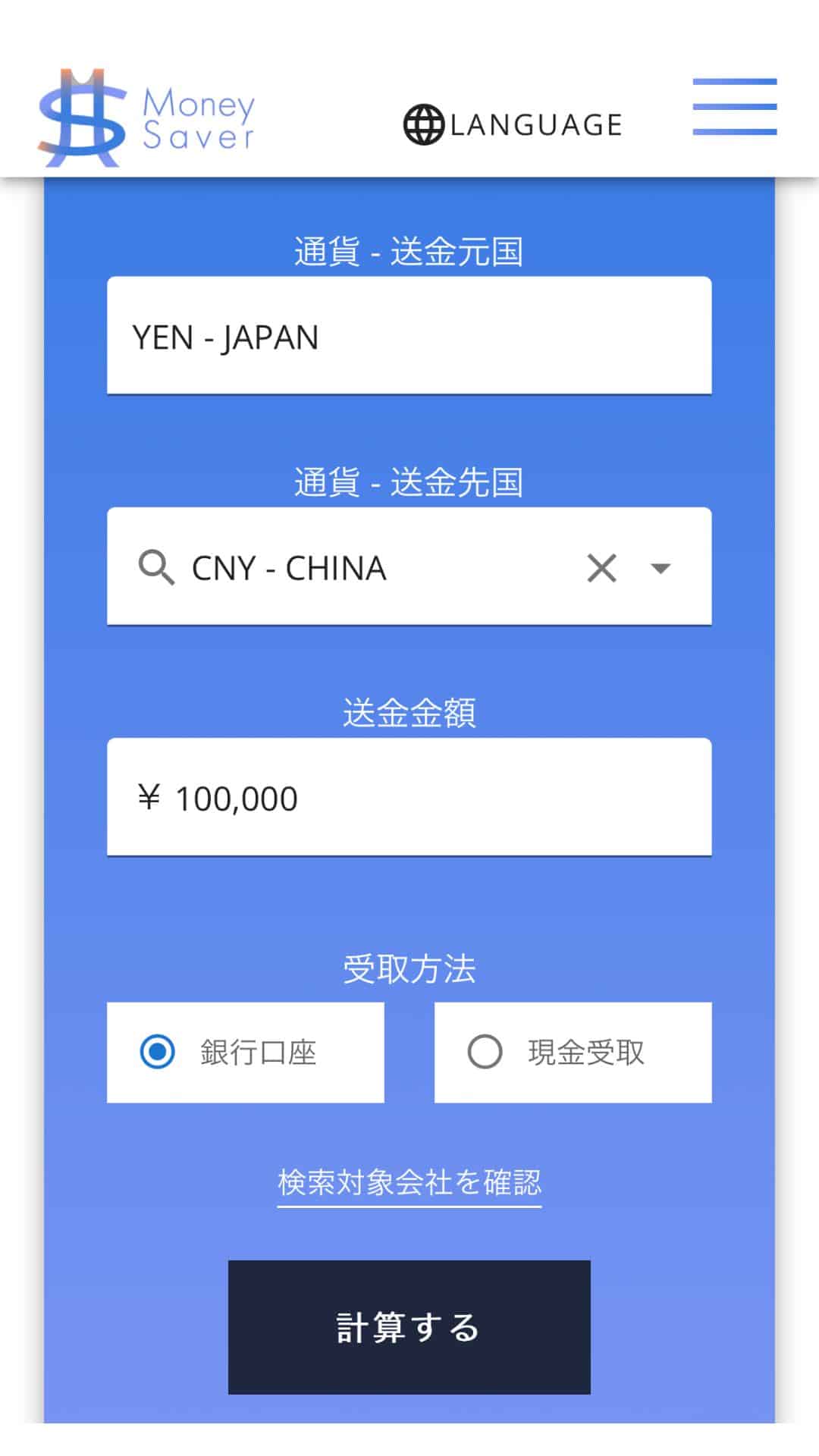Select the radio button for 銀行口座

pos(156,1052)
